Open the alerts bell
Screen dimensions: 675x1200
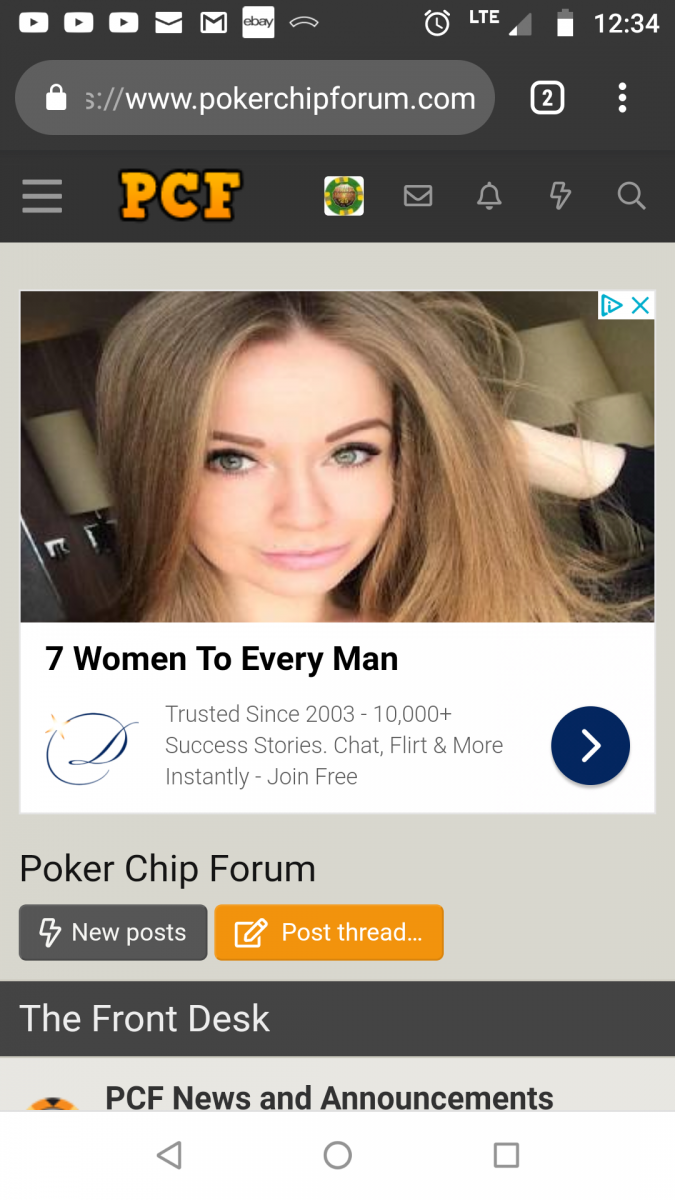coord(489,196)
